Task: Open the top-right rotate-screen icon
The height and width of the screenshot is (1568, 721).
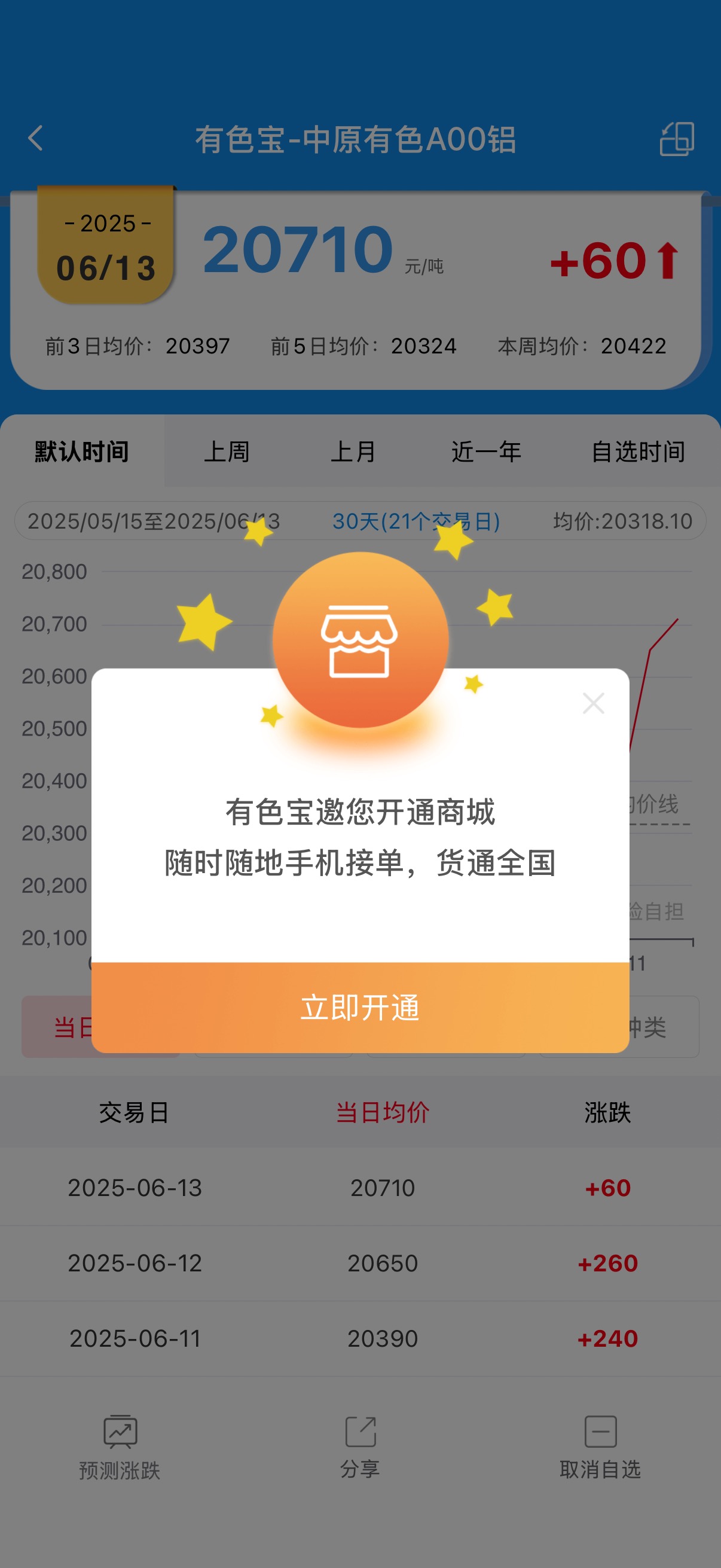Action: coord(677,139)
